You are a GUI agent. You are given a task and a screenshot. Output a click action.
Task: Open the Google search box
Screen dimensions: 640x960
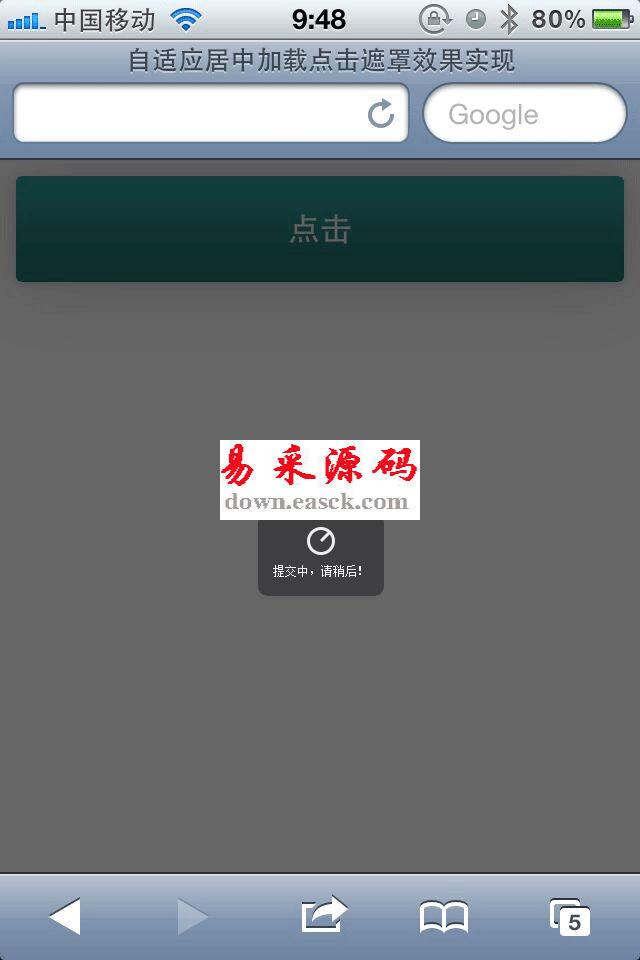pyautogui.click(x=524, y=114)
